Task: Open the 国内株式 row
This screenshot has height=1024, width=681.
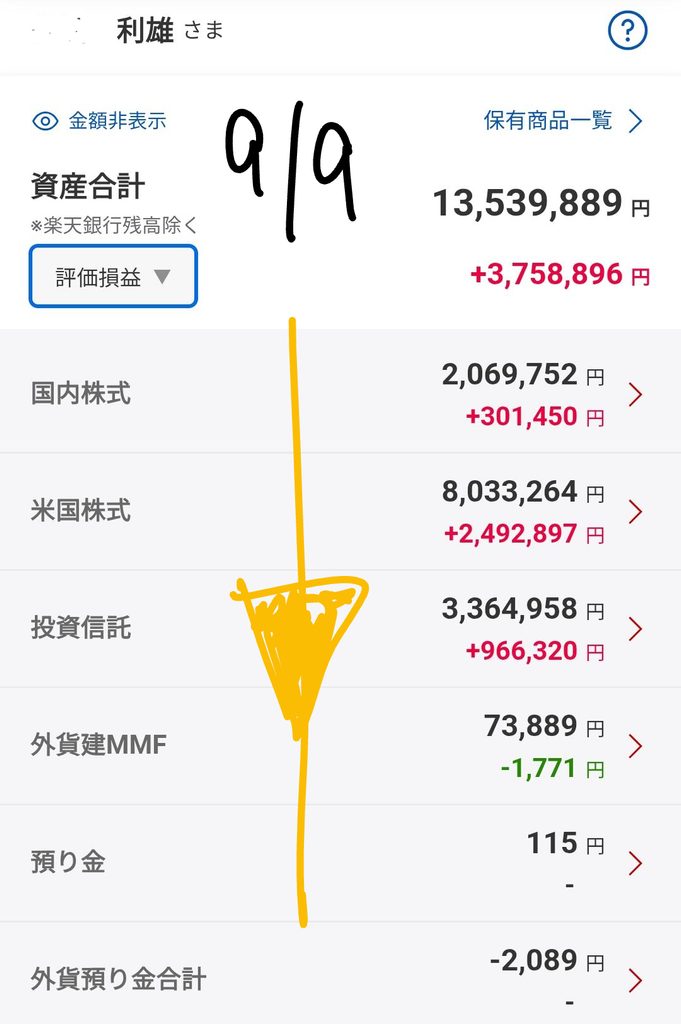Action: coord(340,394)
